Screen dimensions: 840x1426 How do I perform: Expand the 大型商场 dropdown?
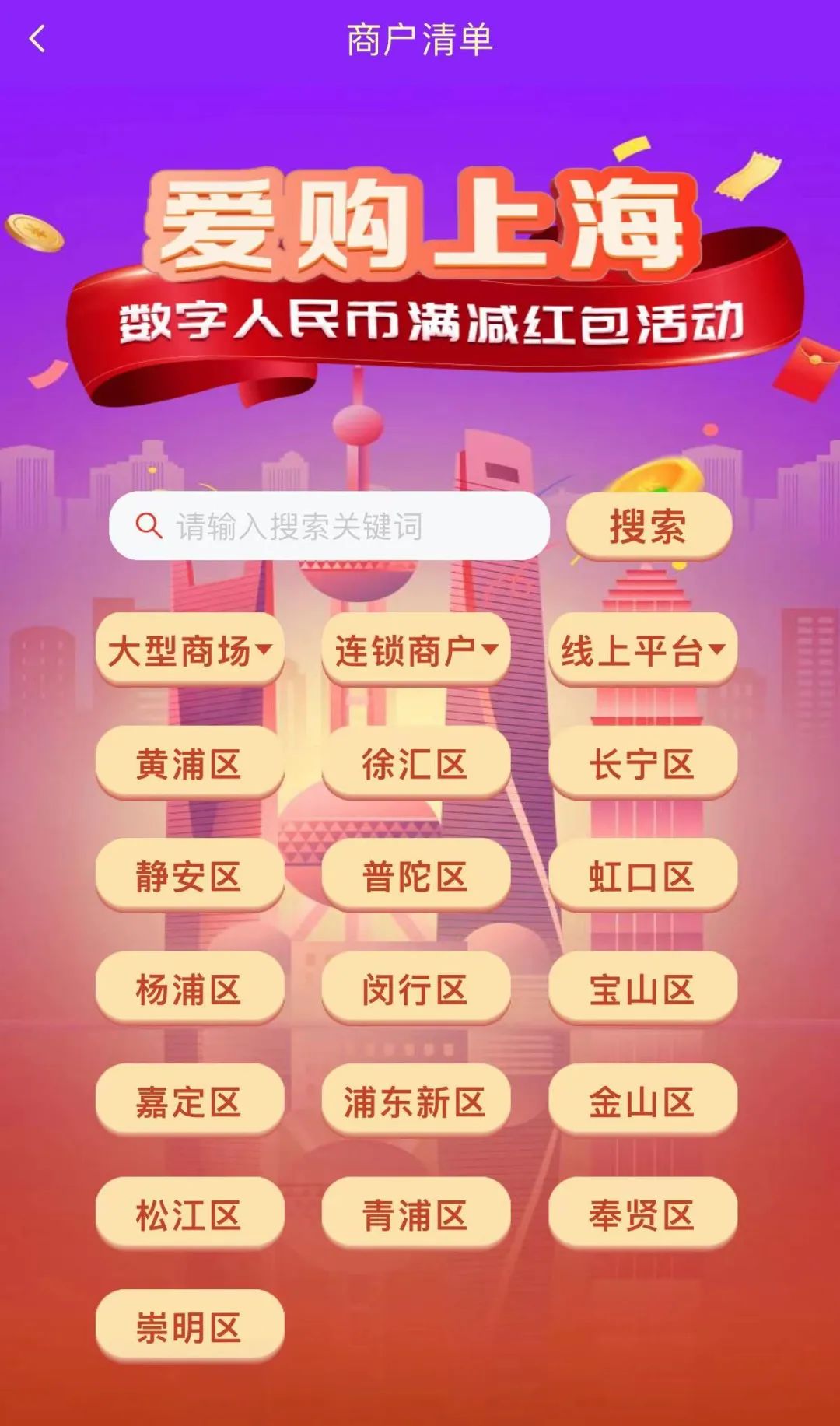tap(189, 650)
